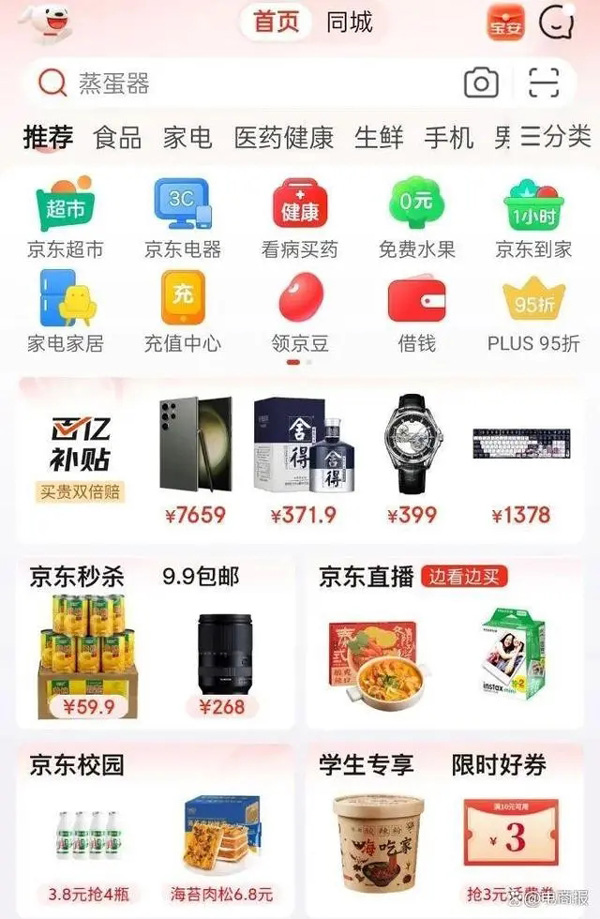Open the messages chat bubble icon
600x919 pixels.
555,22
